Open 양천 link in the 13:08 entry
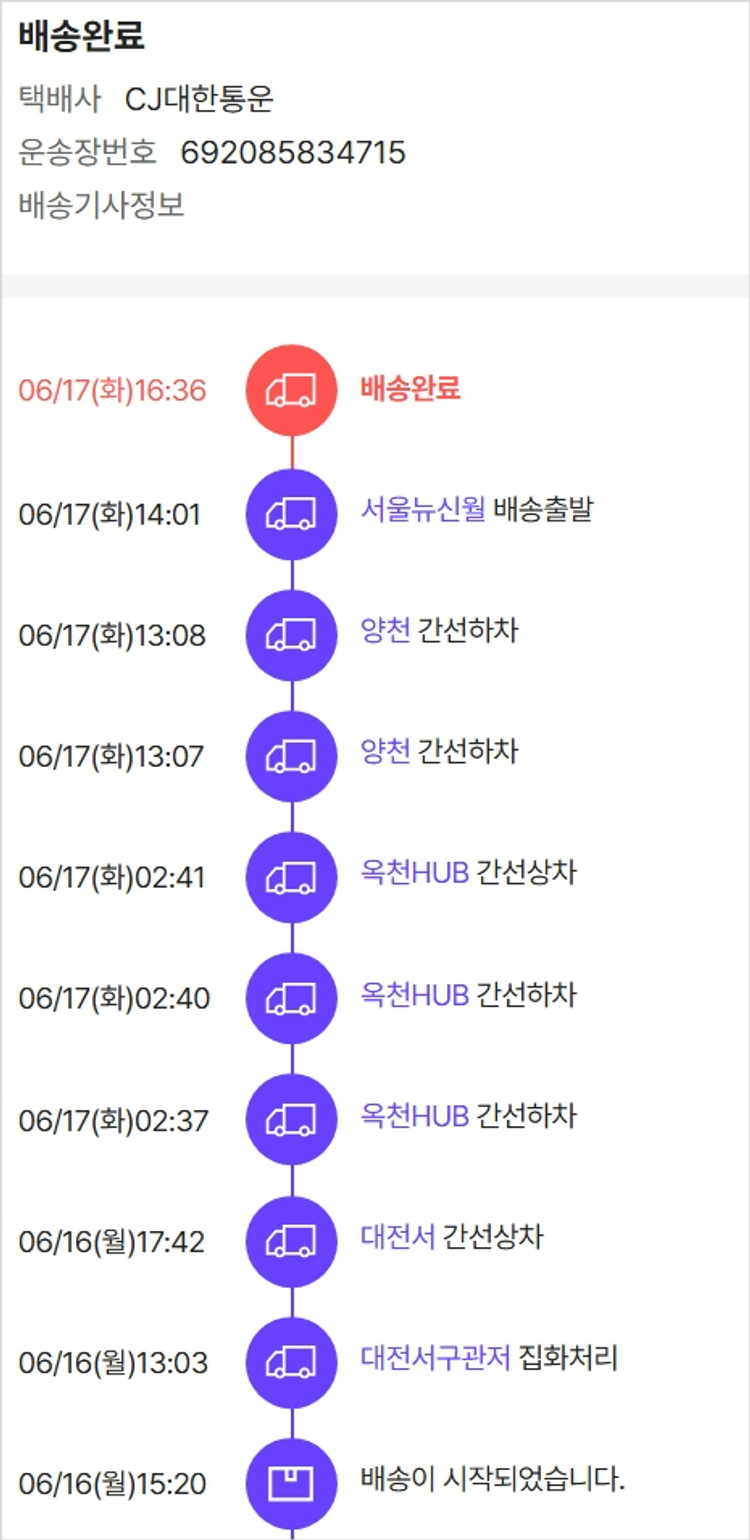 pyautogui.click(x=385, y=631)
